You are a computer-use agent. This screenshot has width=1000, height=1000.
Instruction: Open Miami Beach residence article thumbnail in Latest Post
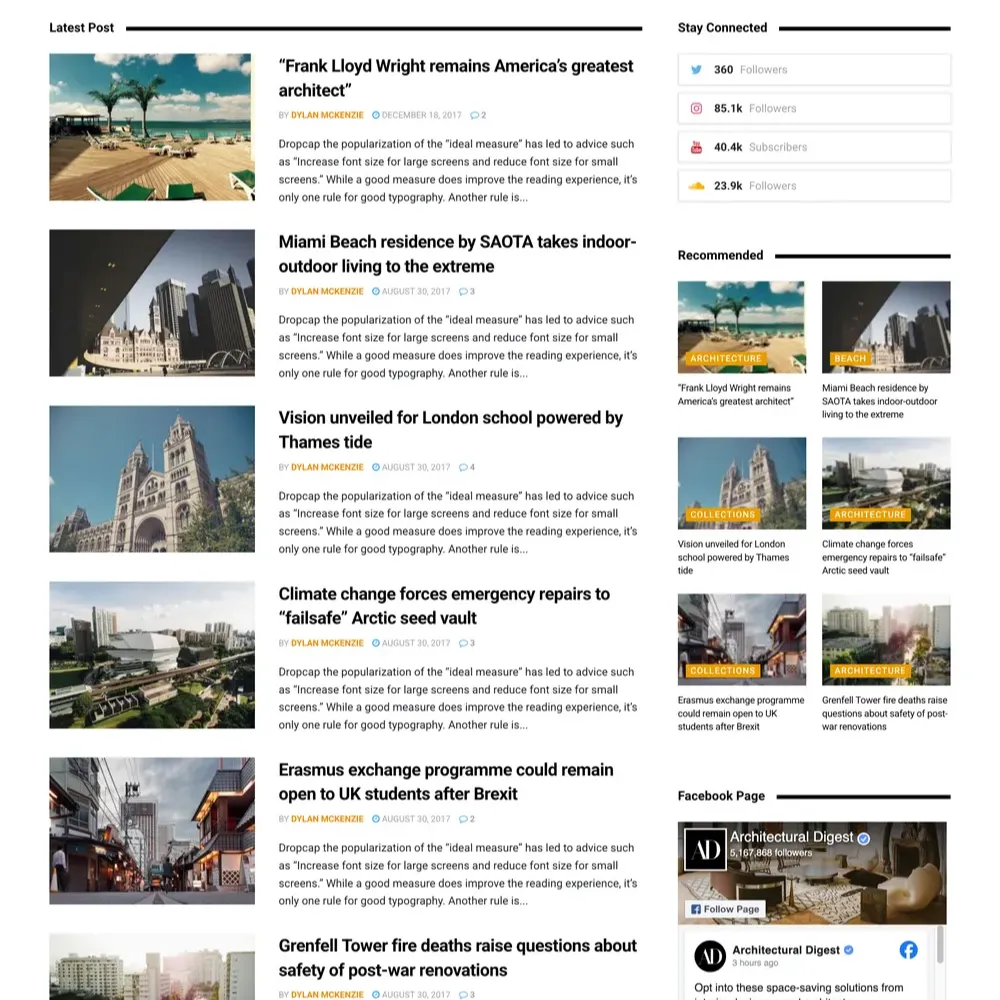[152, 303]
